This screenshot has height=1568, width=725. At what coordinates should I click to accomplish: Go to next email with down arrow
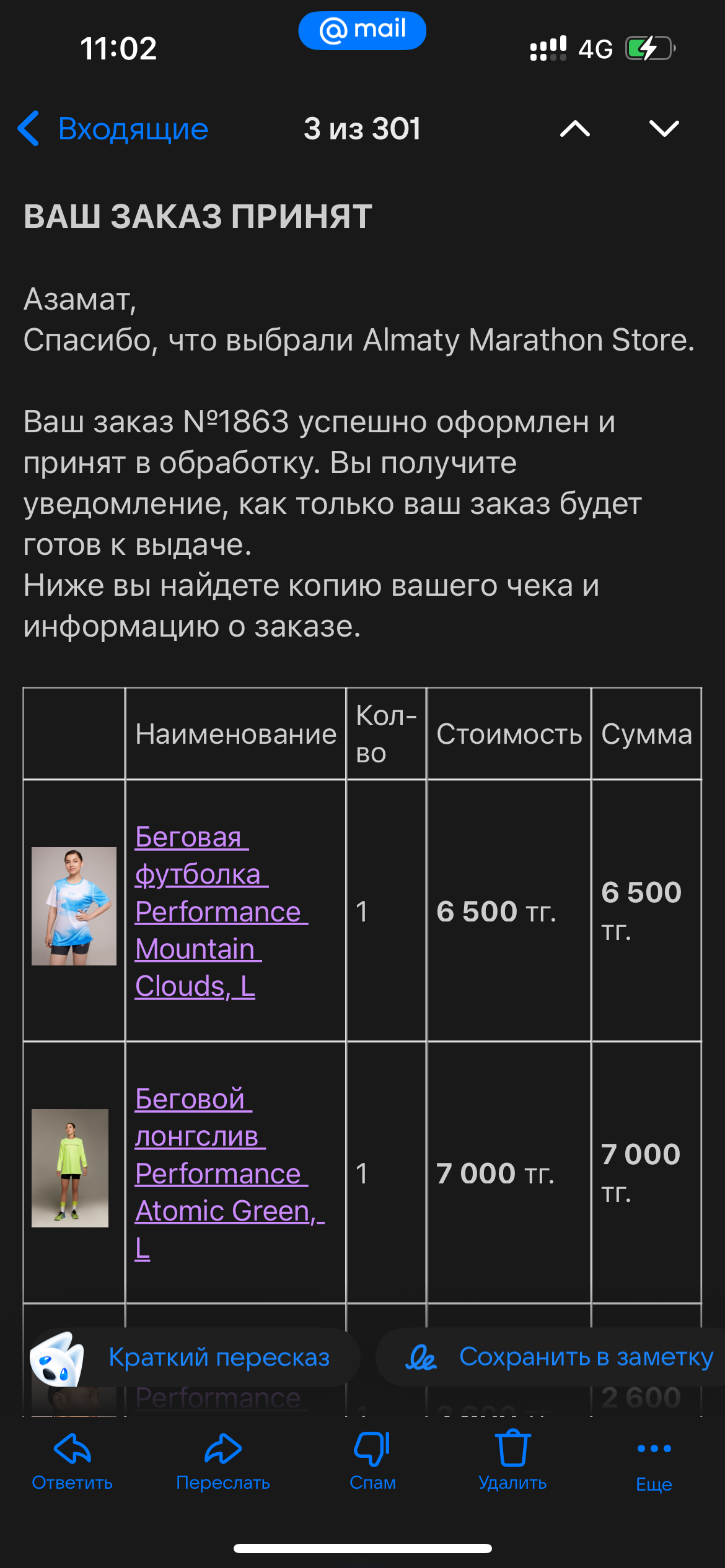[664, 129]
